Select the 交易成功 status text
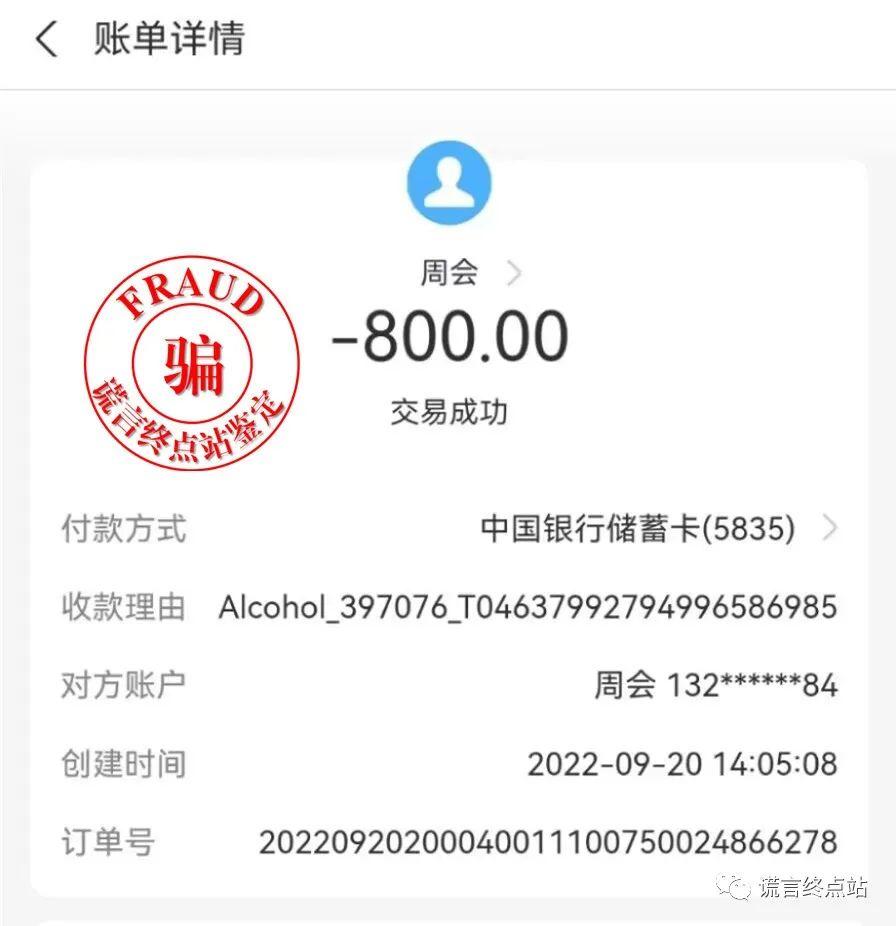This screenshot has width=896, height=926. [x=448, y=410]
